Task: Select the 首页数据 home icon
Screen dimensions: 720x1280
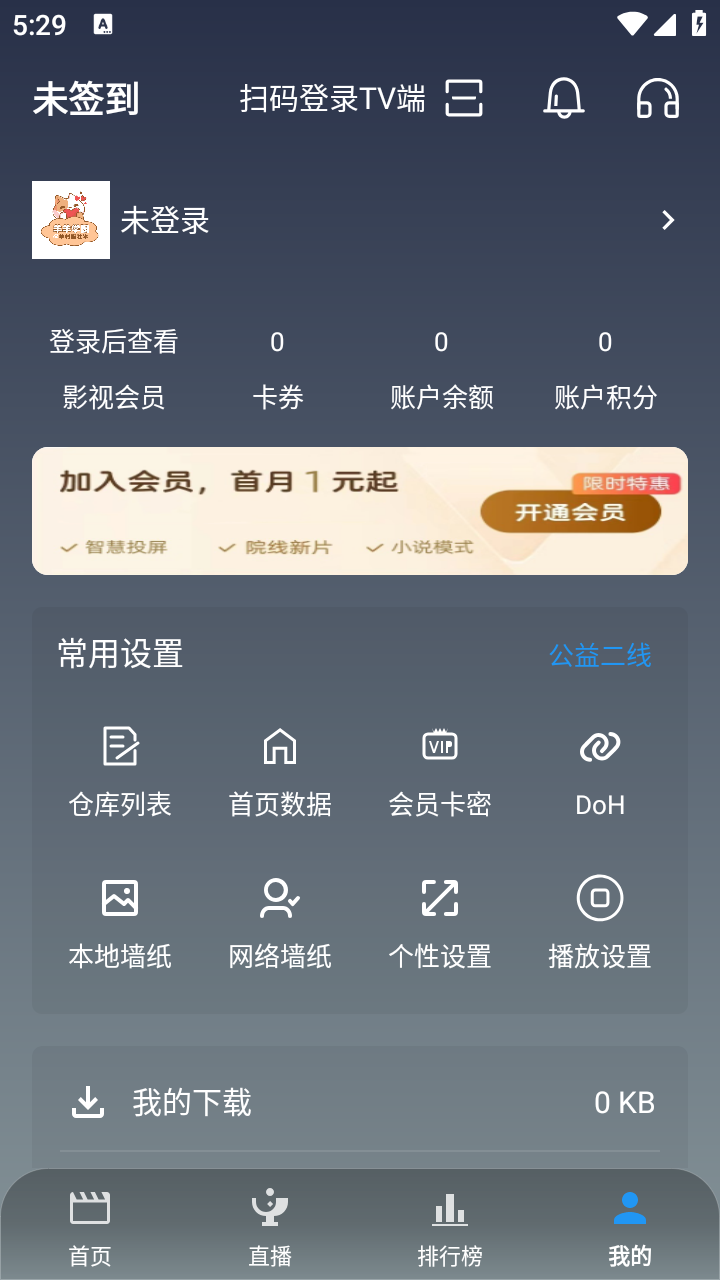Action: (280, 745)
